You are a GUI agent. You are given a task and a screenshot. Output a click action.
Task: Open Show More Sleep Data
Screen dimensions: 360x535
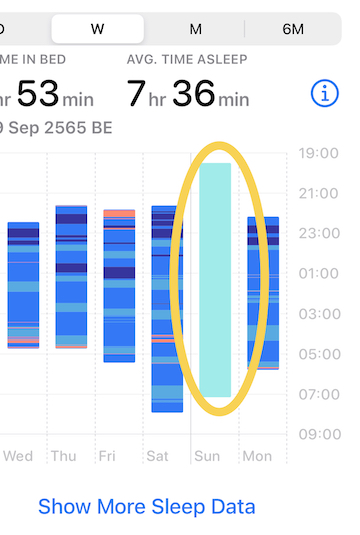click(147, 506)
